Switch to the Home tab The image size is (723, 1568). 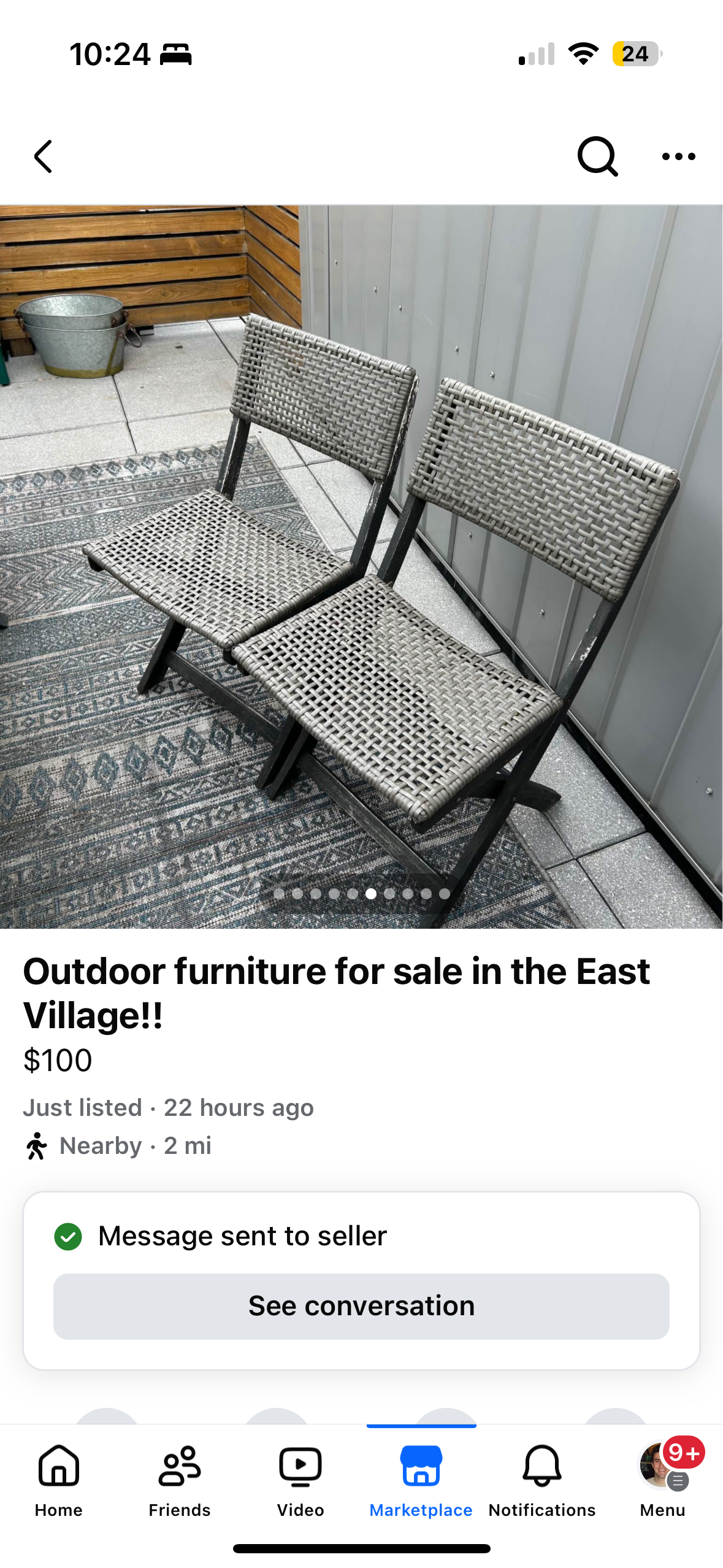coord(59,1480)
